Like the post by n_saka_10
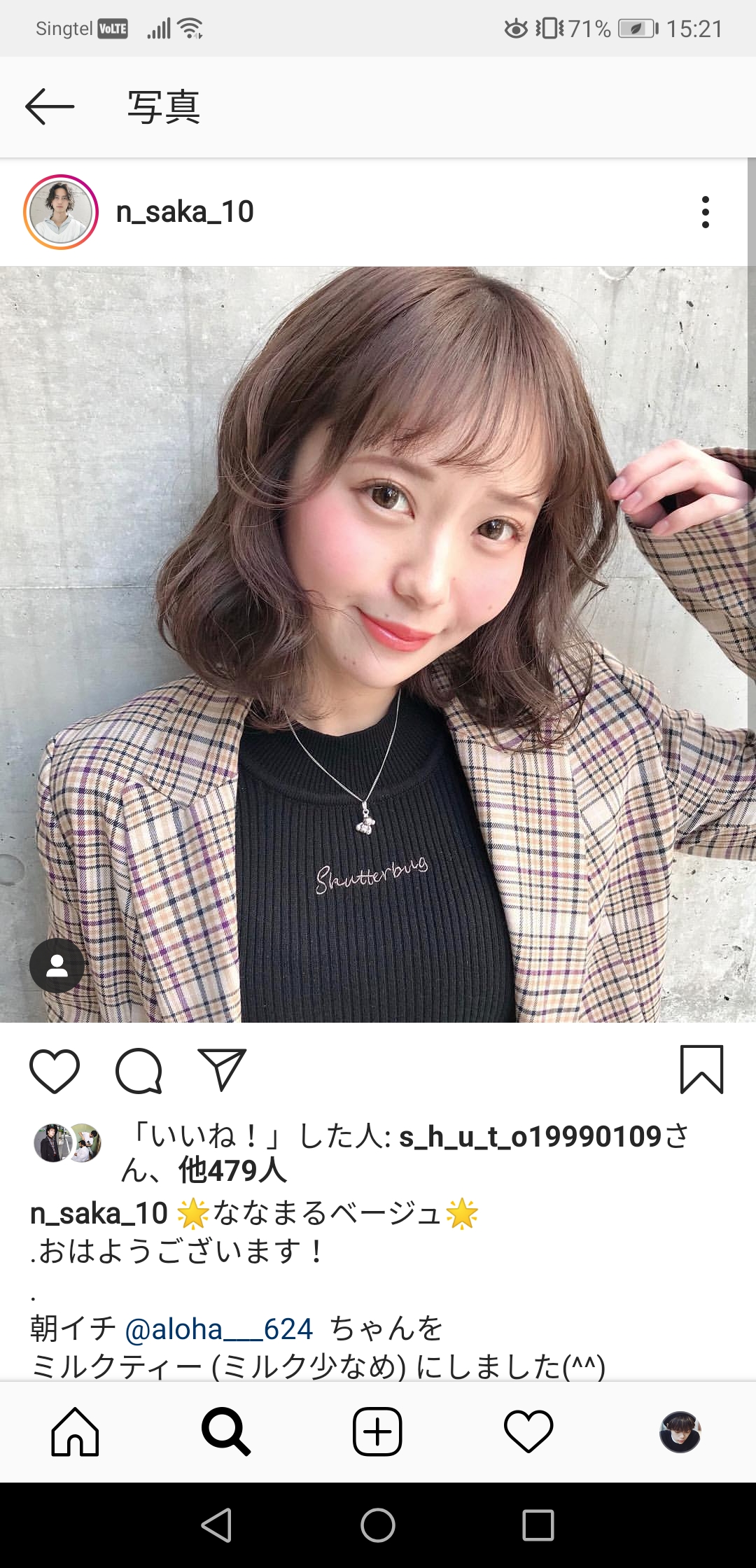756x1568 pixels. pos(55,1071)
